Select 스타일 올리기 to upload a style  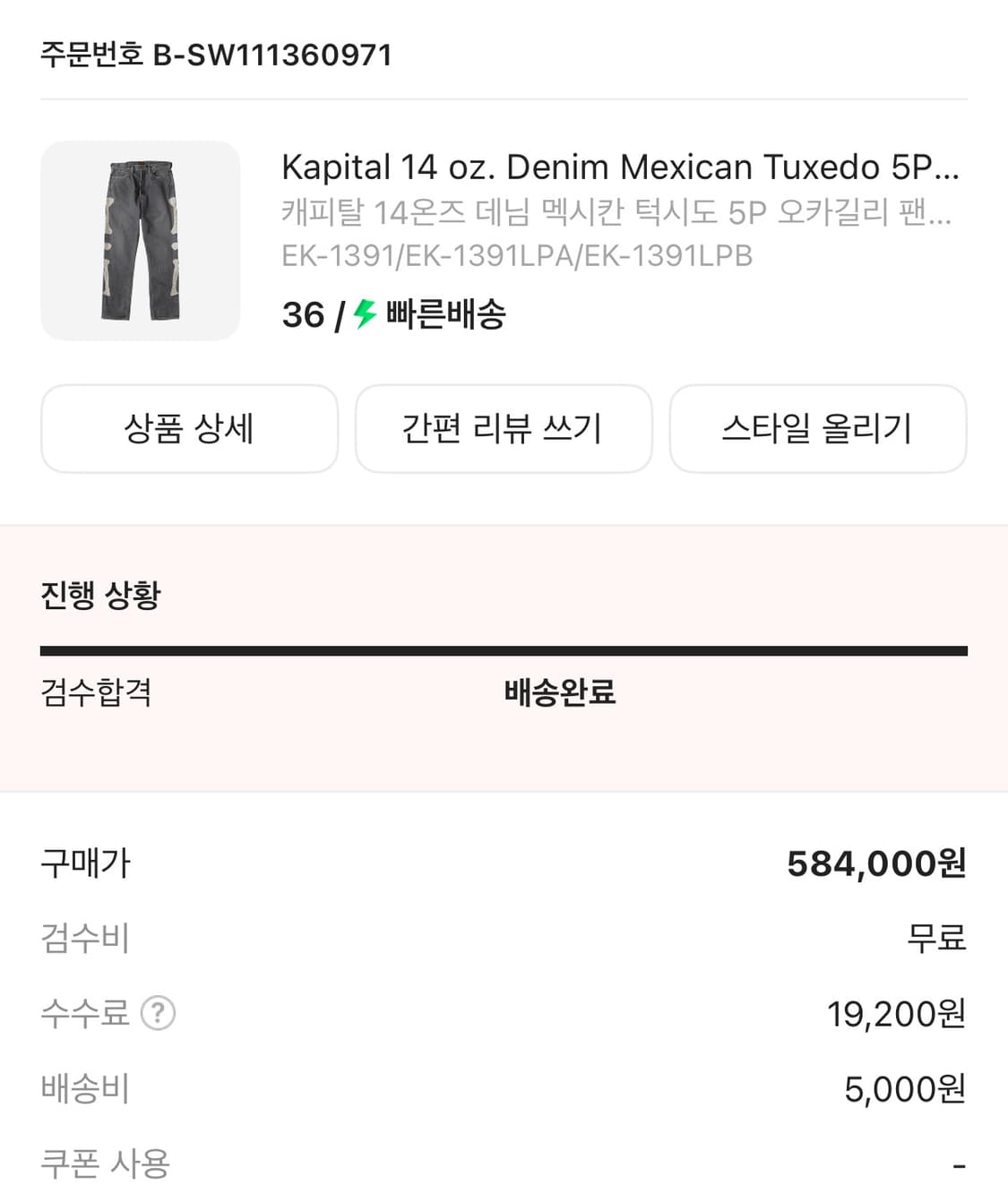pyautogui.click(x=818, y=429)
